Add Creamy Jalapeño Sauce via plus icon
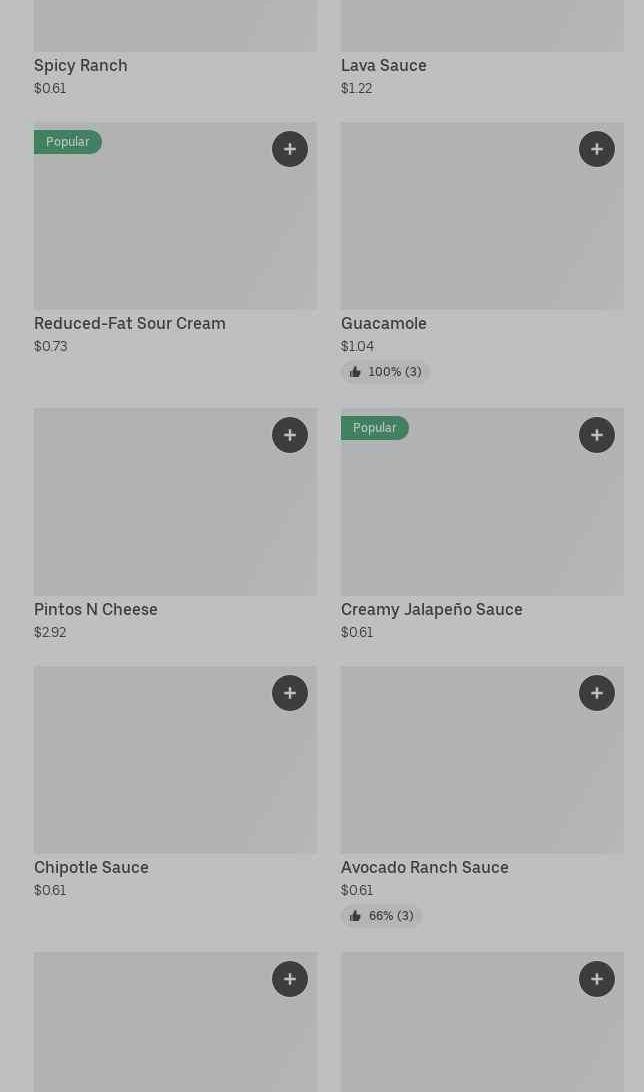Screen dimensions: 644x1092 point(597,435)
